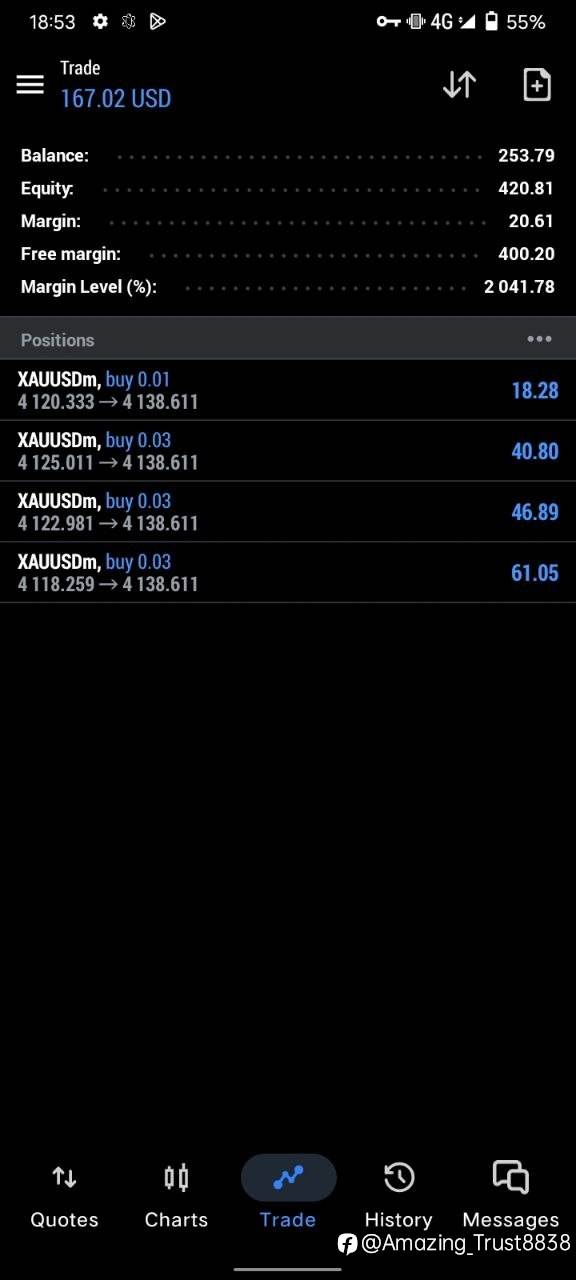
Task: Open the Positions three-dot menu
Action: click(x=539, y=339)
